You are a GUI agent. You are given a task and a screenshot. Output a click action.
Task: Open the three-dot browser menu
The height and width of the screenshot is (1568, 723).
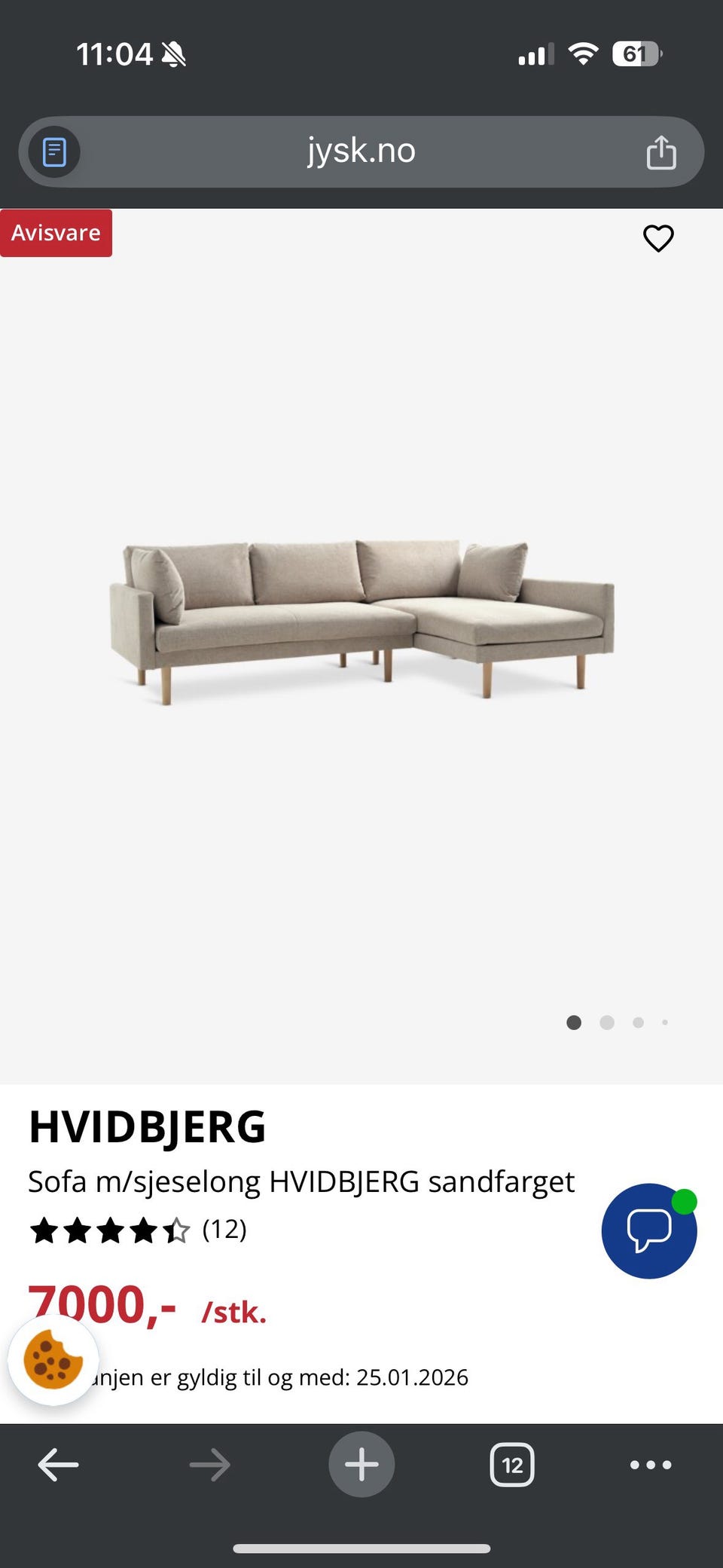pyautogui.click(x=649, y=1464)
